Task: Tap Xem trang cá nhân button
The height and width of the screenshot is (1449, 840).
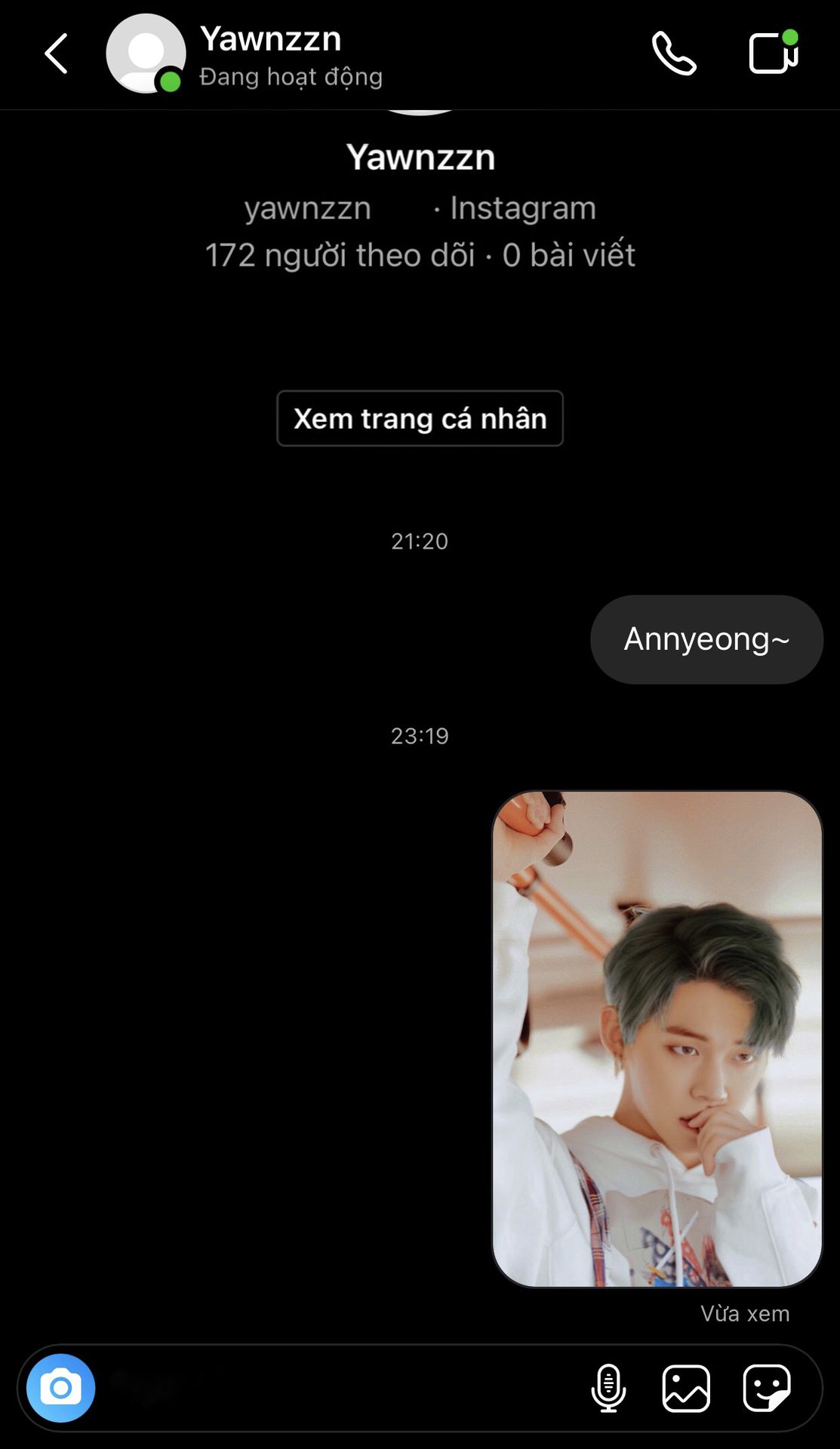Action: (420, 418)
